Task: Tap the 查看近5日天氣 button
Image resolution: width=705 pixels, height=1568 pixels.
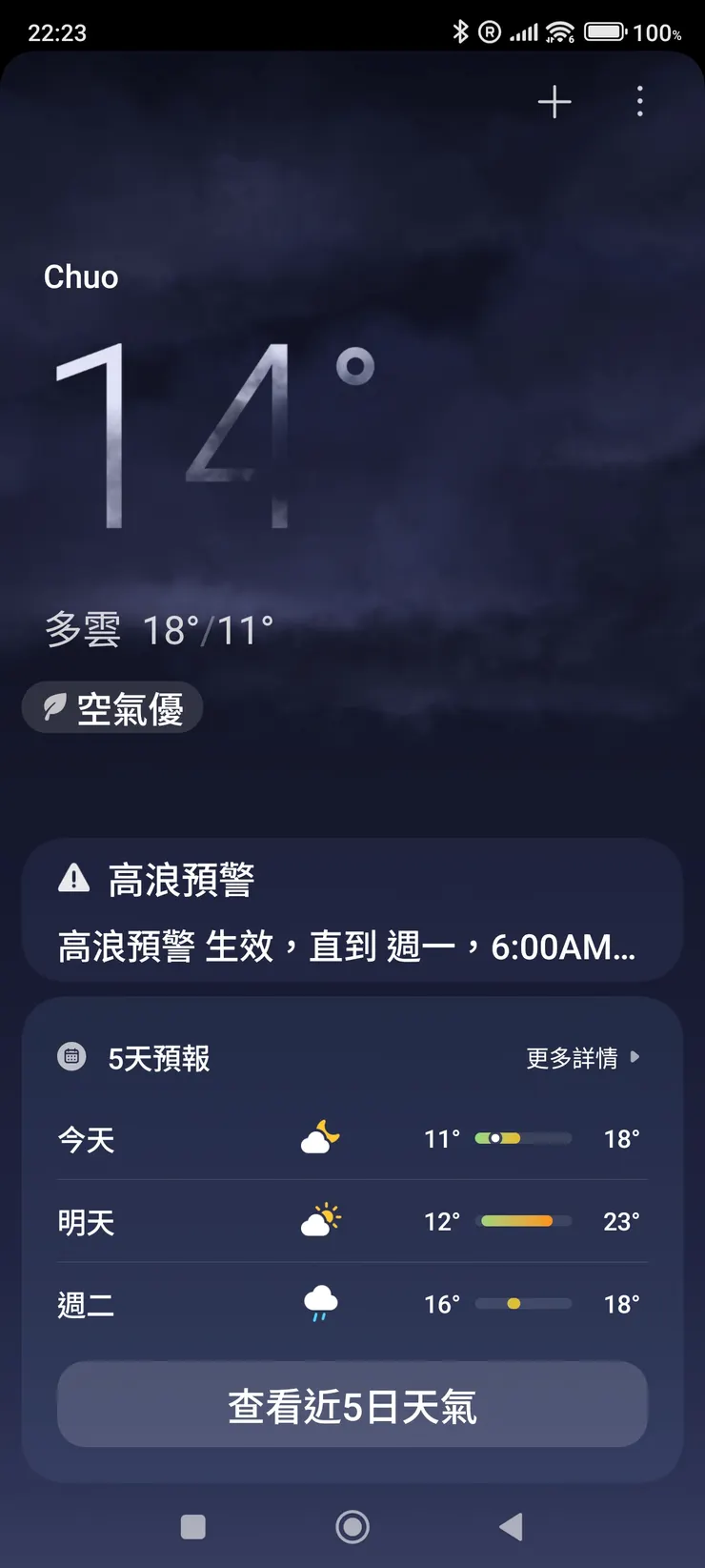Action: pyautogui.click(x=352, y=1404)
